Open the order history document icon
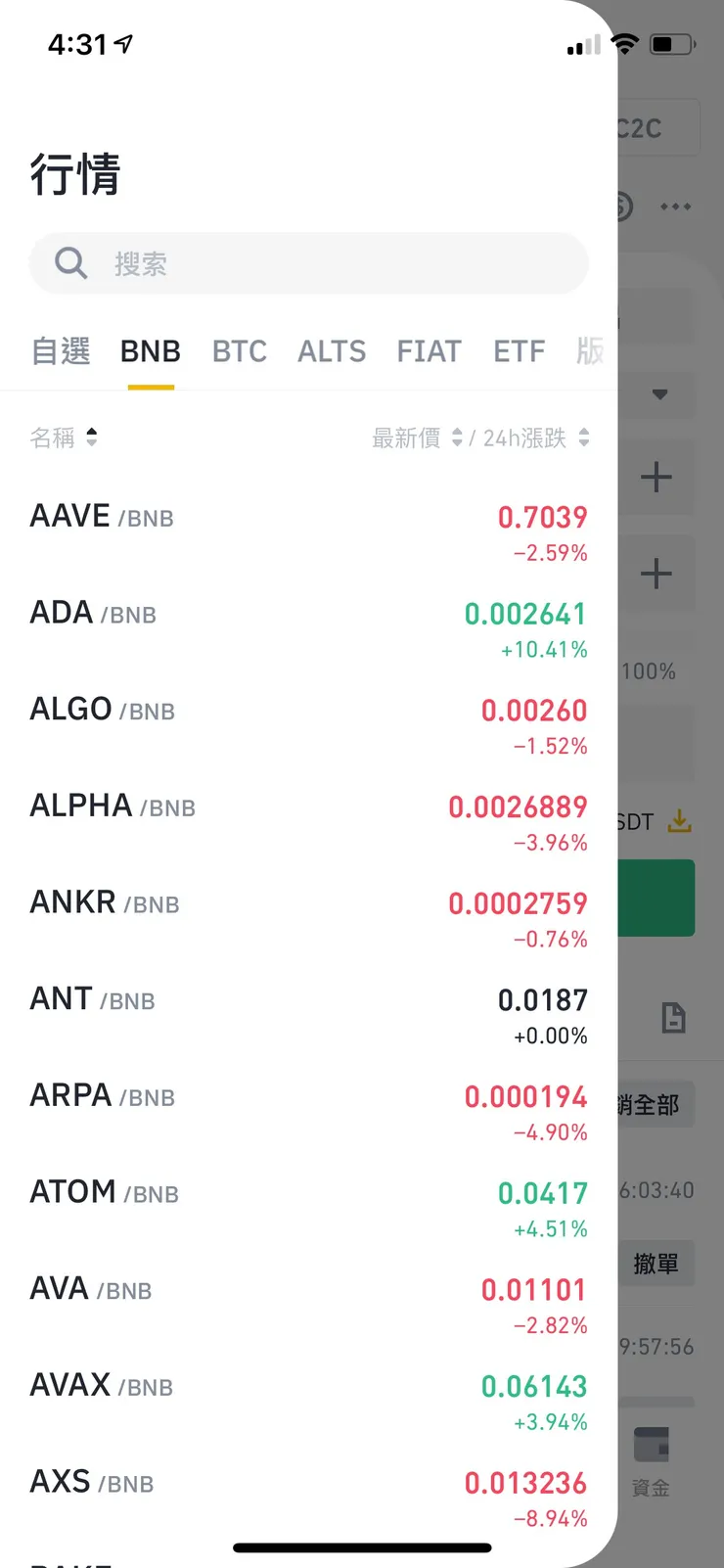The width and height of the screenshot is (724, 1568). click(673, 1019)
